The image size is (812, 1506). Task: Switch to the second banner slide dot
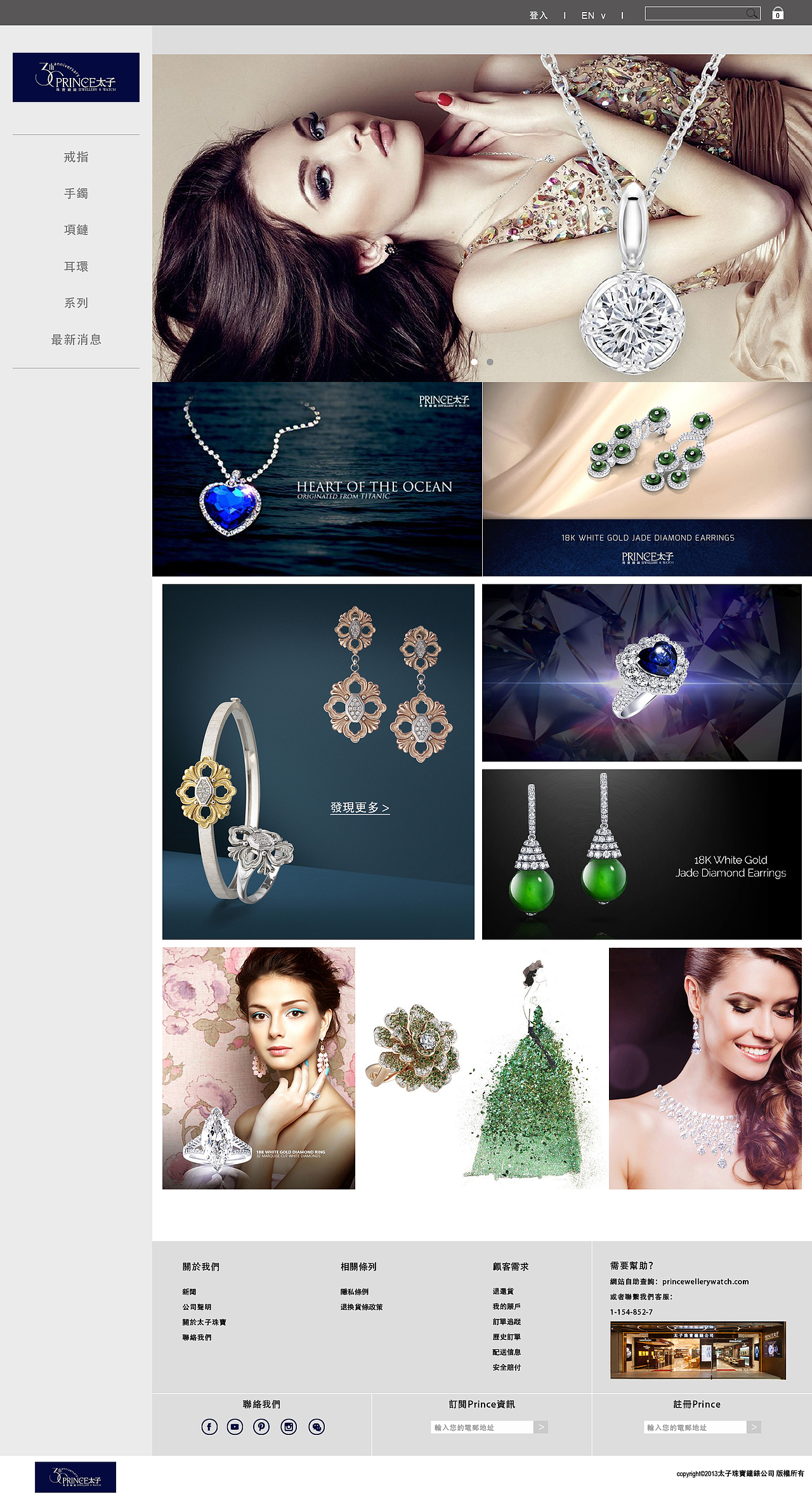click(490, 362)
